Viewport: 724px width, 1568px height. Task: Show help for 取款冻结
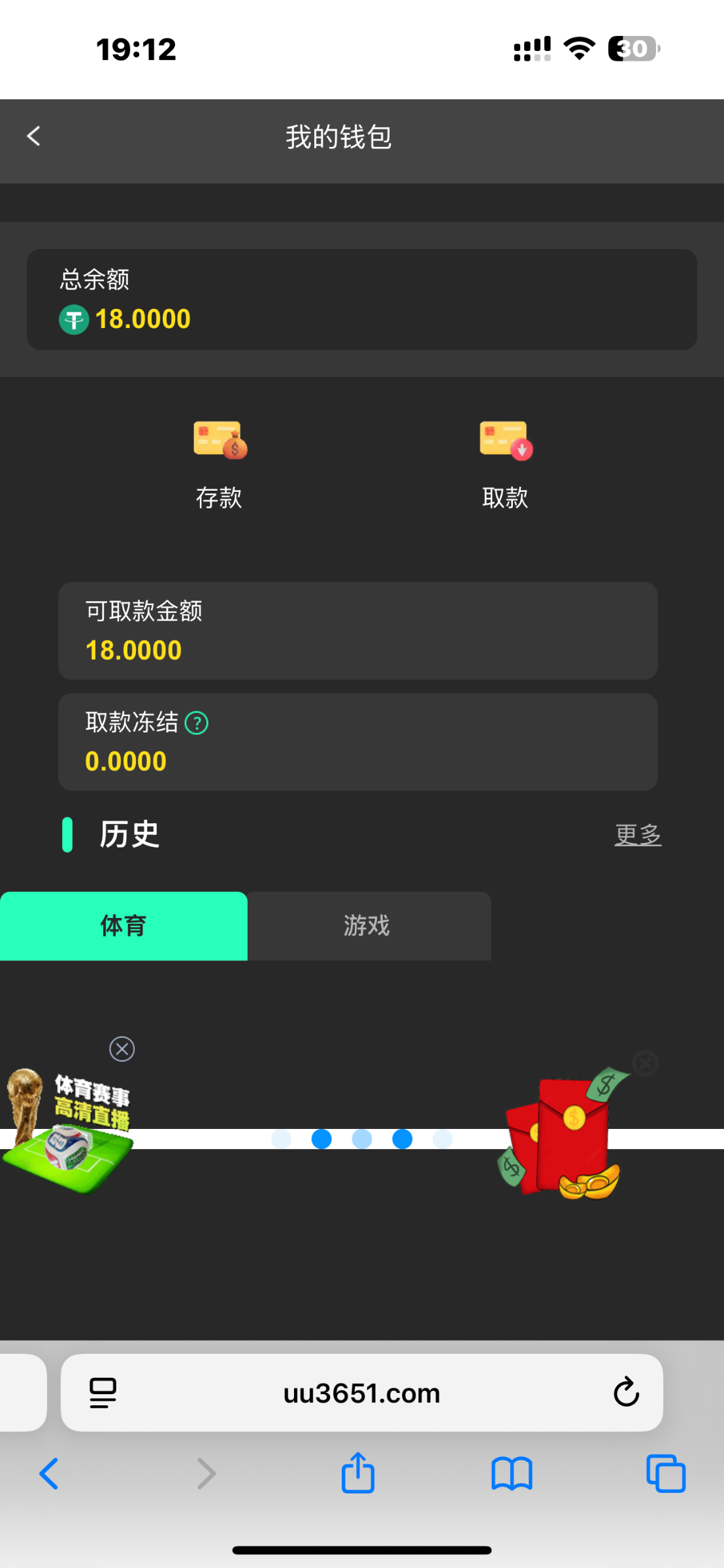pos(197,723)
